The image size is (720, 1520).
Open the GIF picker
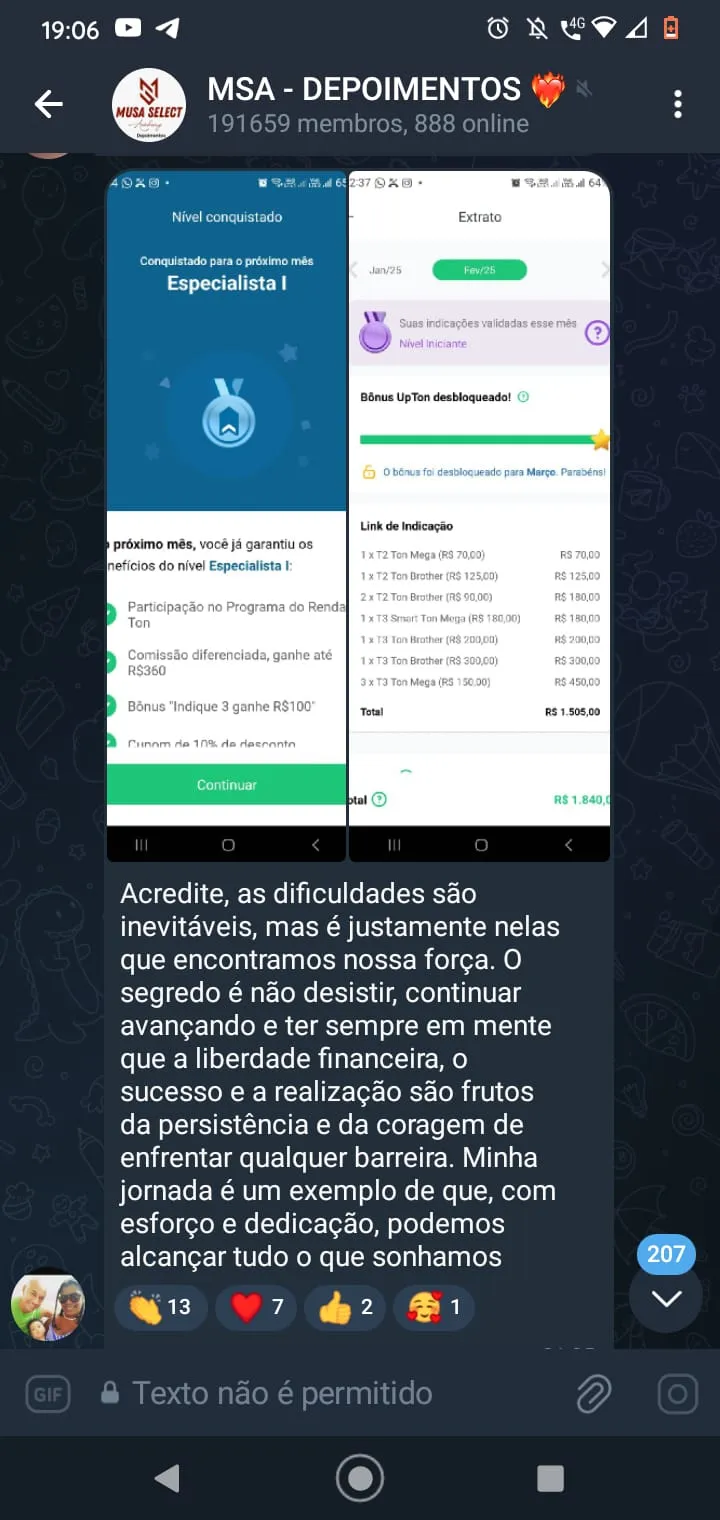click(48, 1394)
